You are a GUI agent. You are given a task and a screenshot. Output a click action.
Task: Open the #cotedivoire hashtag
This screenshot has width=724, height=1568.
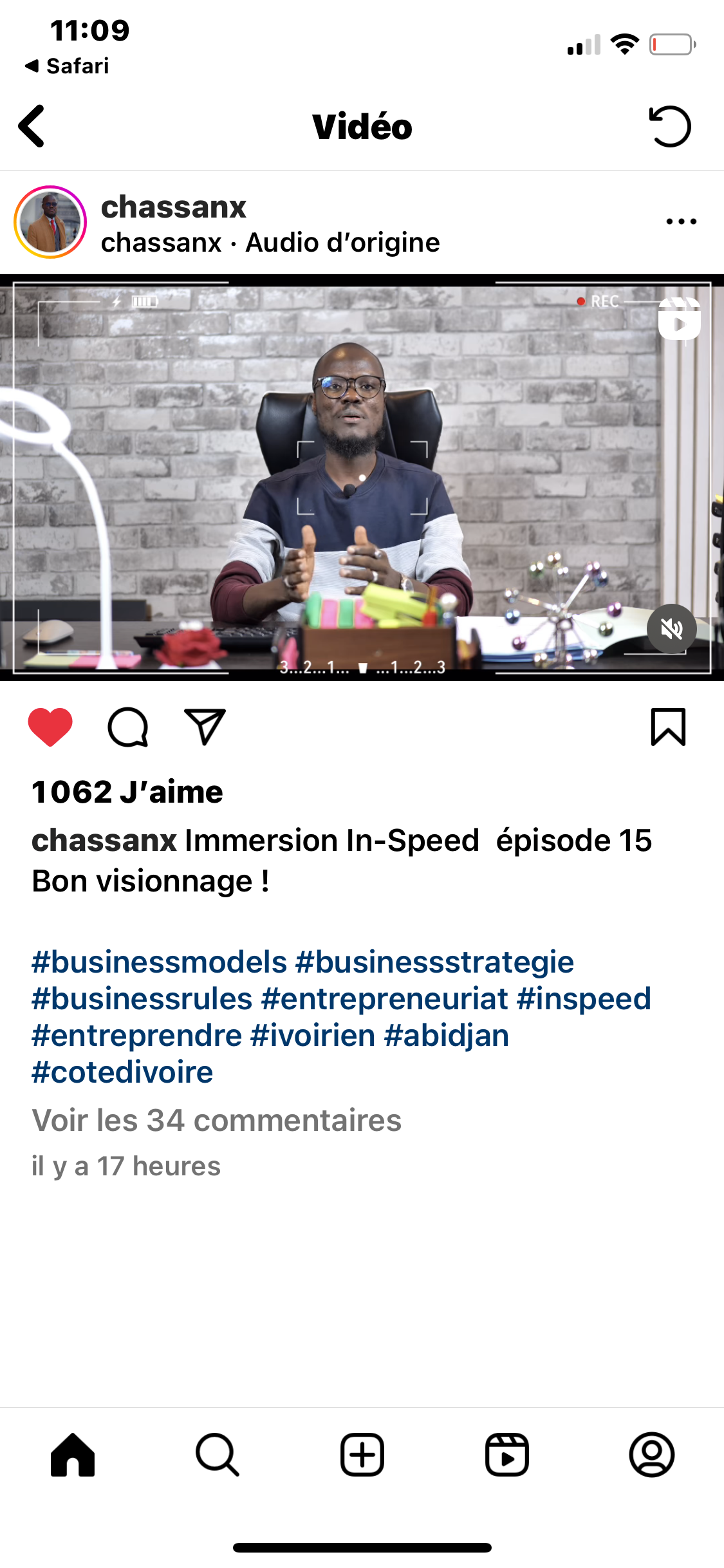click(122, 1072)
